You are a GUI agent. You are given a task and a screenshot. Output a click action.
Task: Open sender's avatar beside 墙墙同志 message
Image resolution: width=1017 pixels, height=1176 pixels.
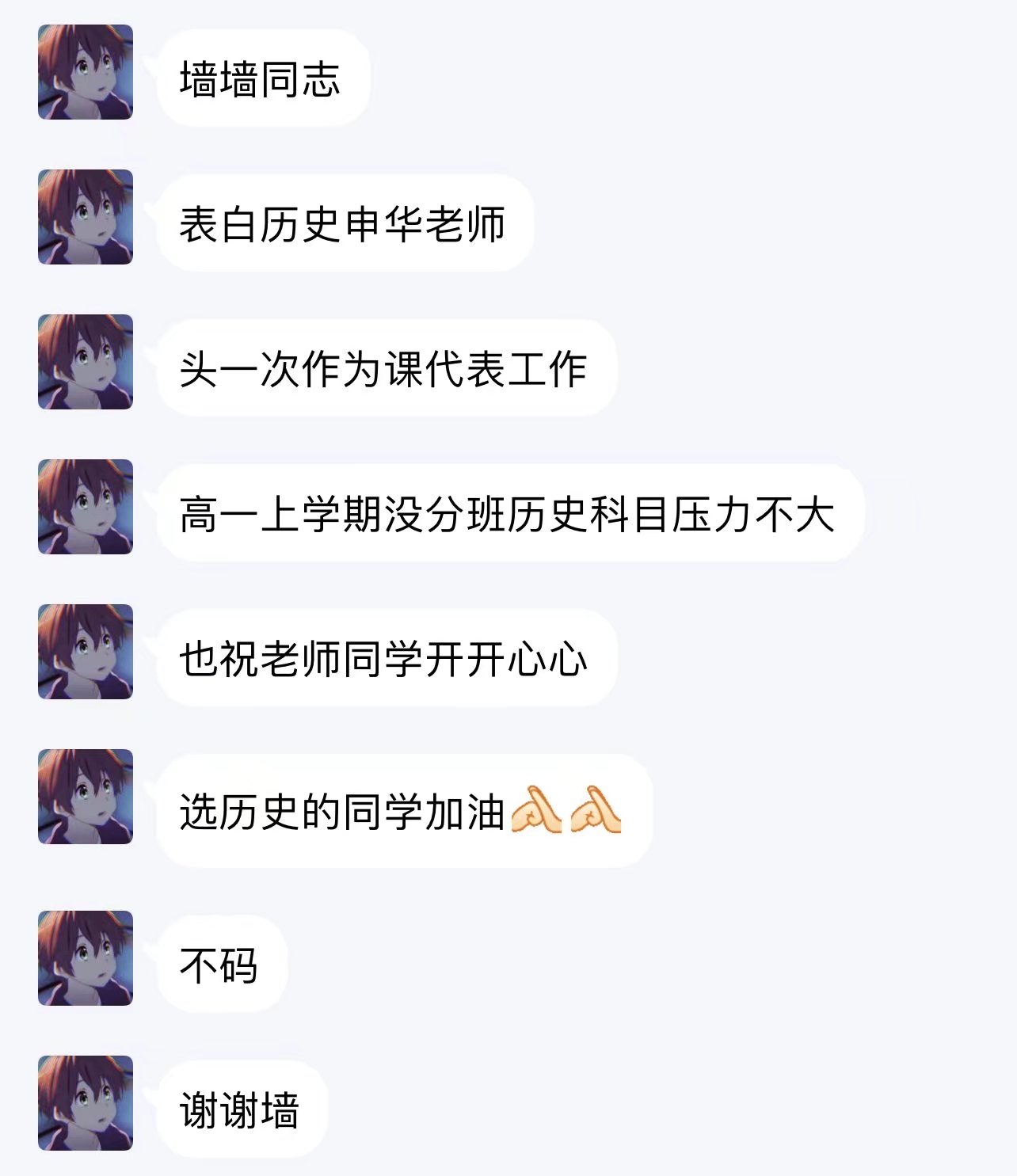click(x=86, y=72)
